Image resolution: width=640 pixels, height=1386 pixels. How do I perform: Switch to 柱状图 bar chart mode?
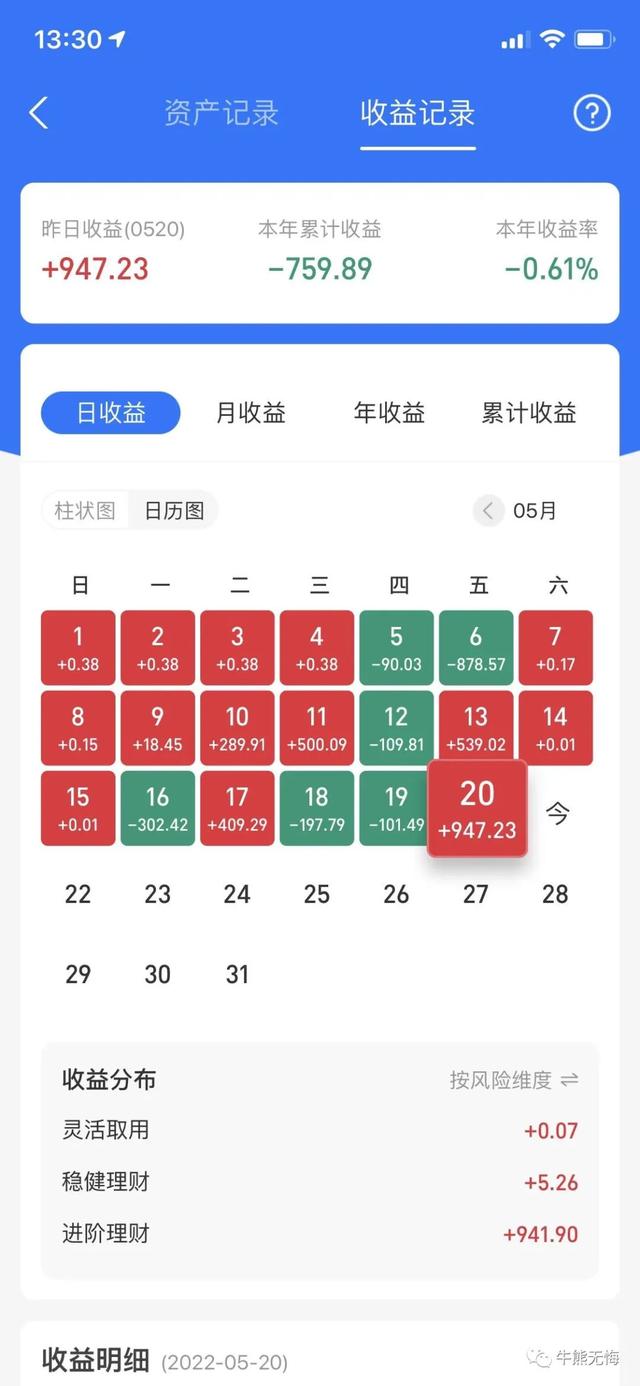pos(85,511)
